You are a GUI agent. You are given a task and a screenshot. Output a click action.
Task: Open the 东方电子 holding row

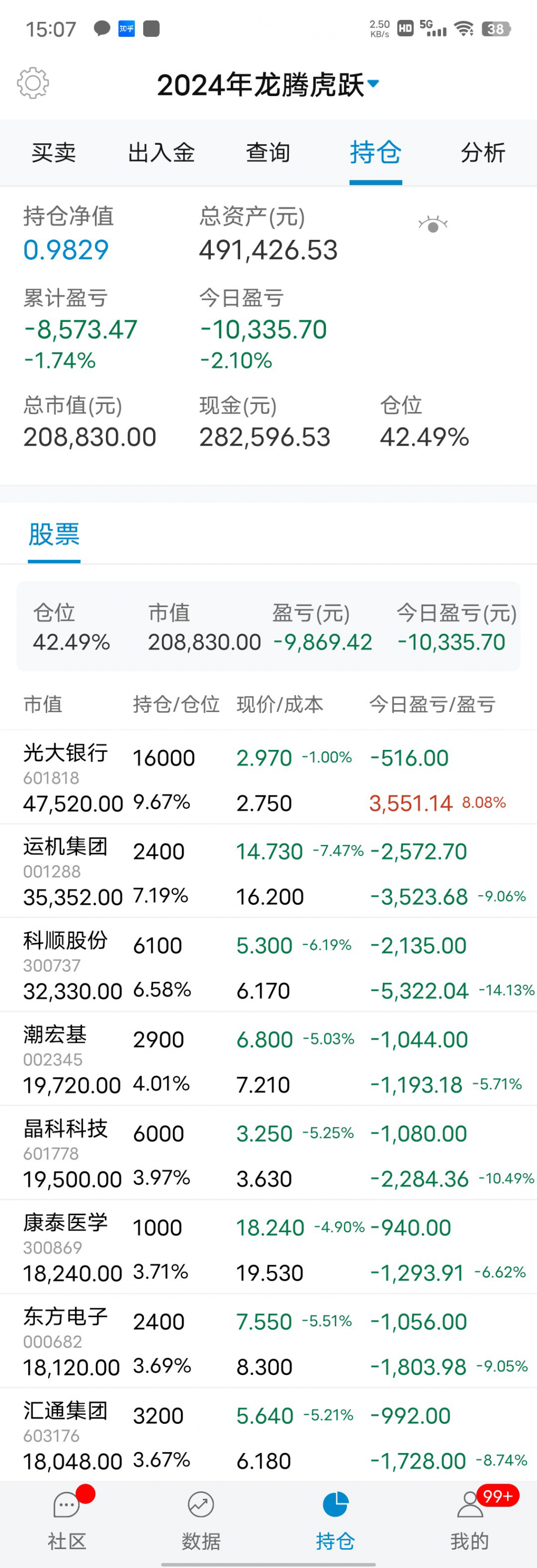click(x=267, y=1342)
